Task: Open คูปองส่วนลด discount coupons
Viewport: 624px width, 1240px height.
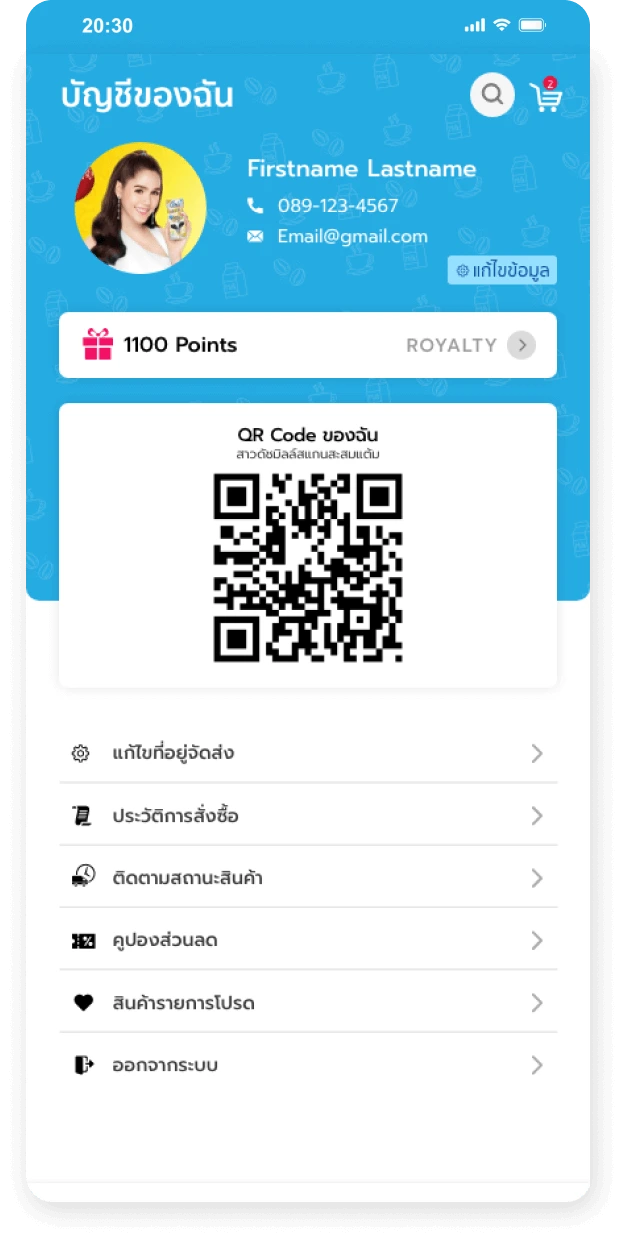Action: click(308, 940)
